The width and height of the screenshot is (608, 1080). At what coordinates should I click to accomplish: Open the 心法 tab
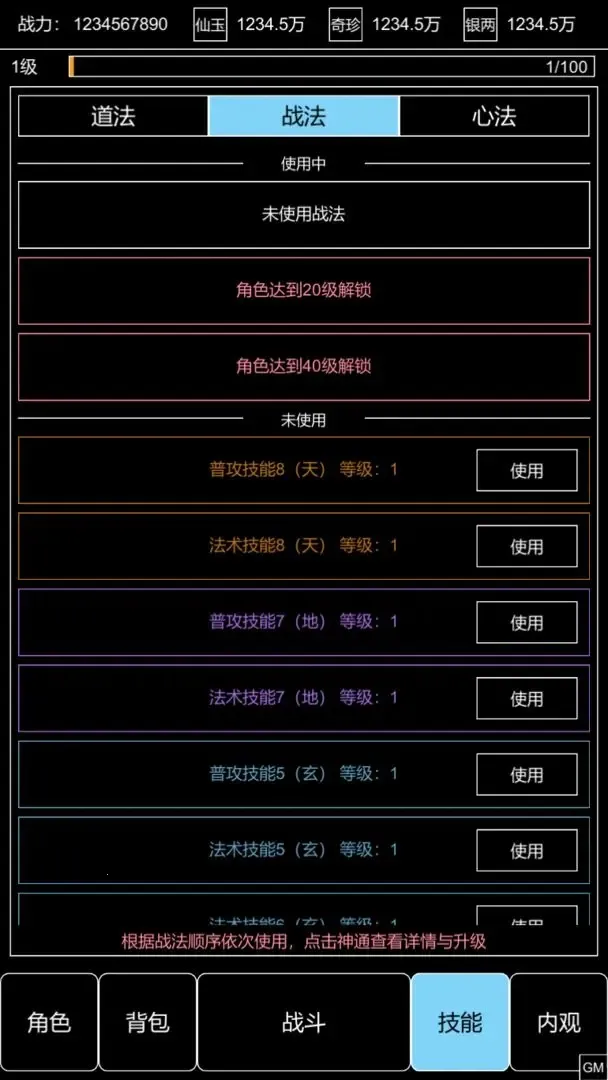pos(494,116)
